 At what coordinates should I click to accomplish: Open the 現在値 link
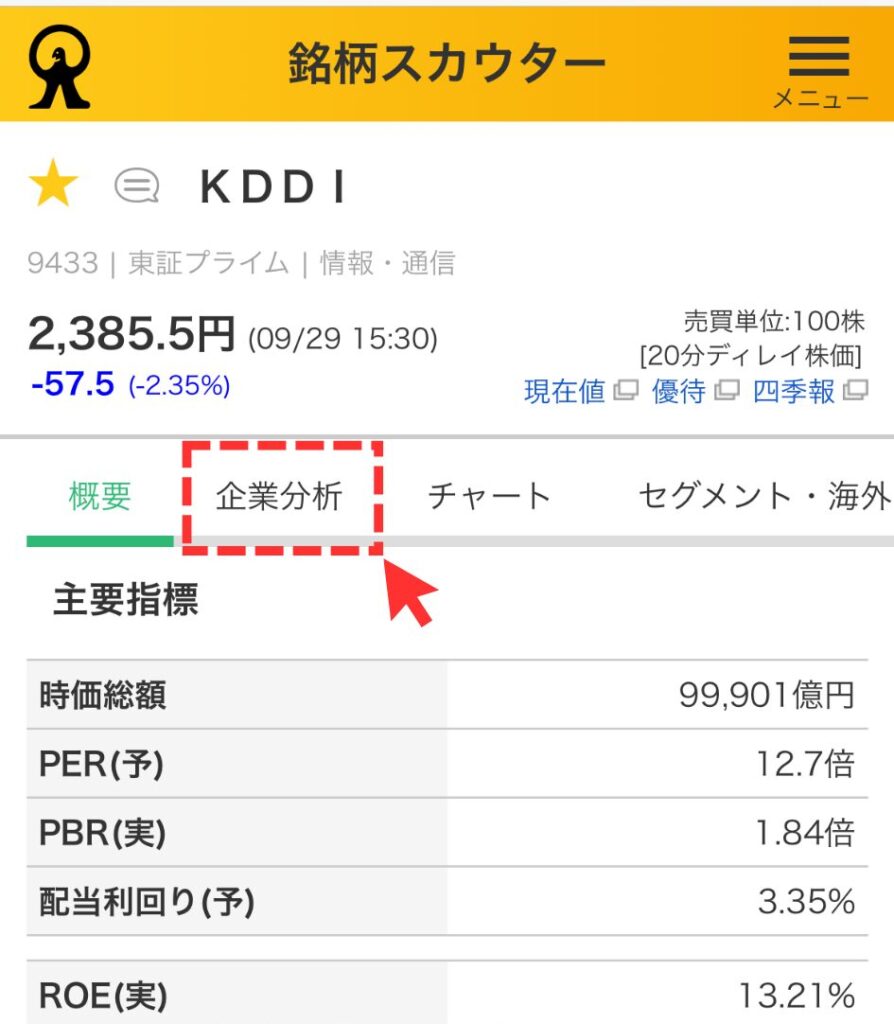point(579,391)
